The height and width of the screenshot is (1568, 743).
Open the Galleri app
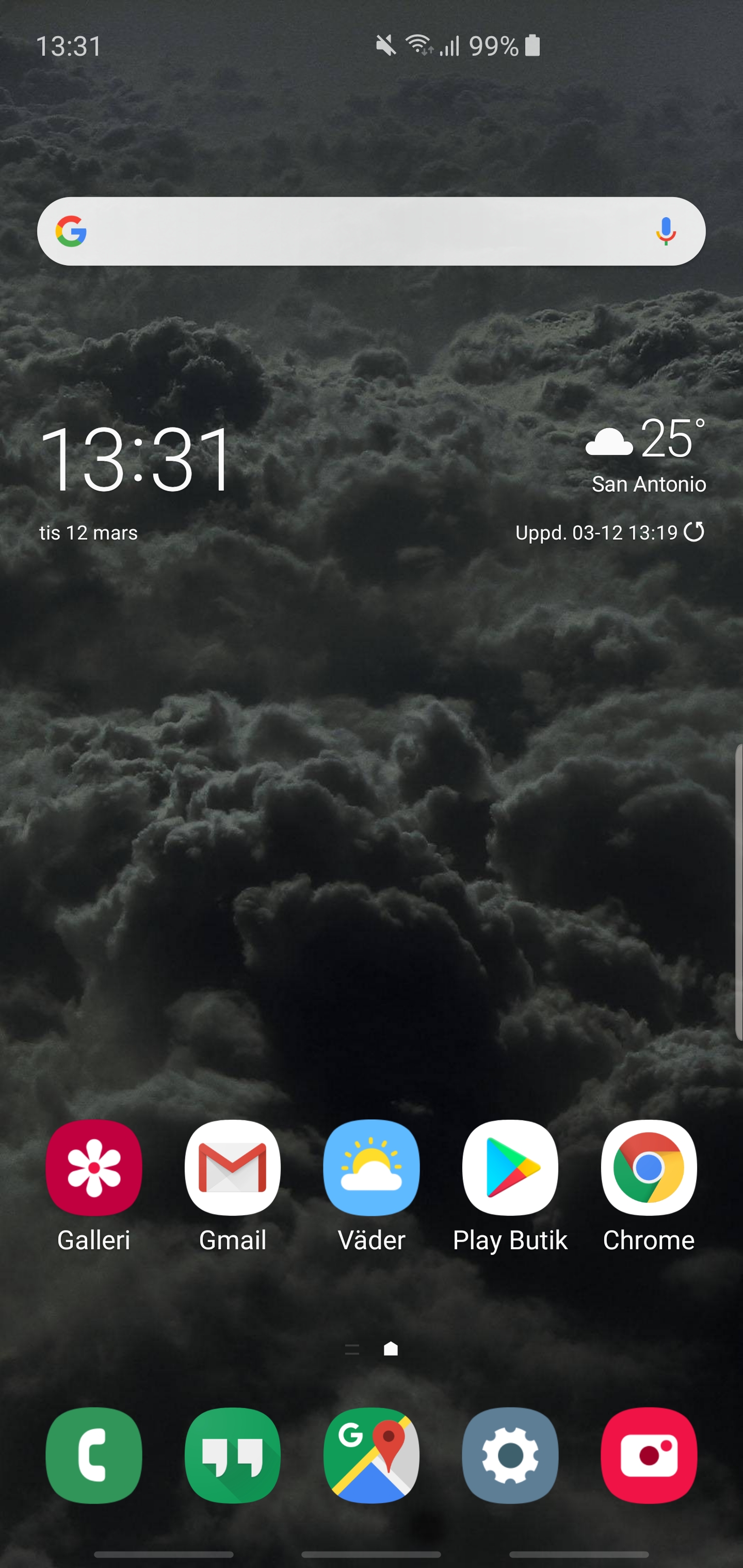pyautogui.click(x=94, y=1186)
